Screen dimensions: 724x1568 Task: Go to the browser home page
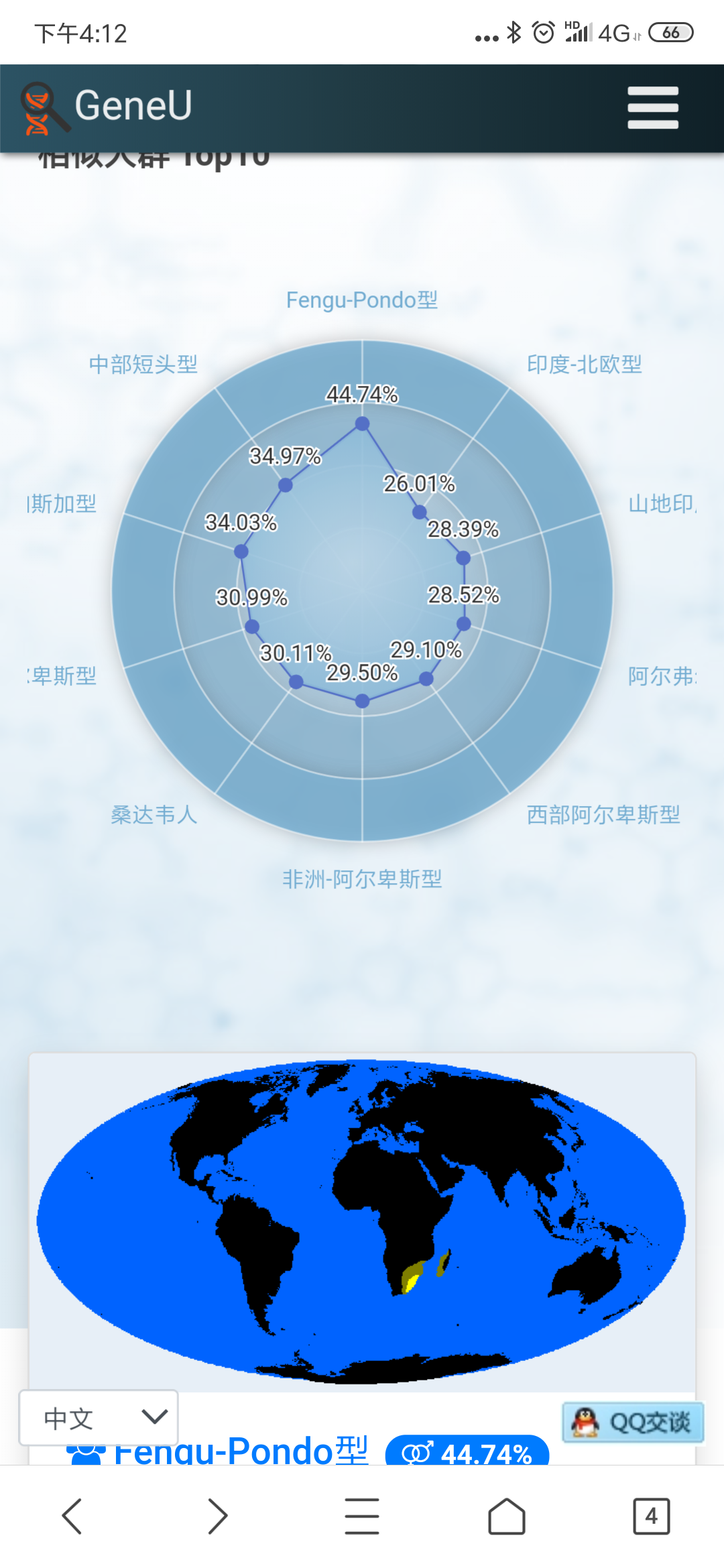507,1516
